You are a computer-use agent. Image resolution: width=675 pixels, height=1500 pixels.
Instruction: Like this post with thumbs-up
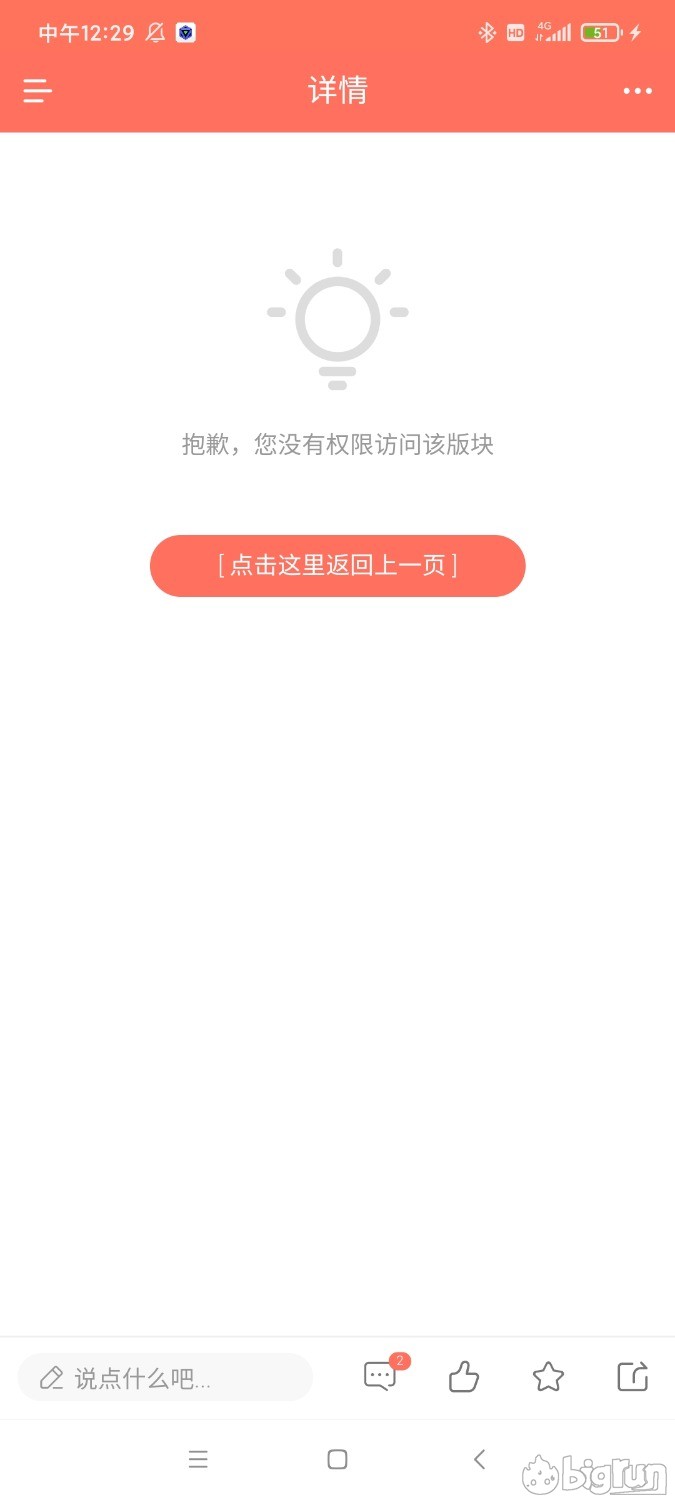coord(464,1377)
